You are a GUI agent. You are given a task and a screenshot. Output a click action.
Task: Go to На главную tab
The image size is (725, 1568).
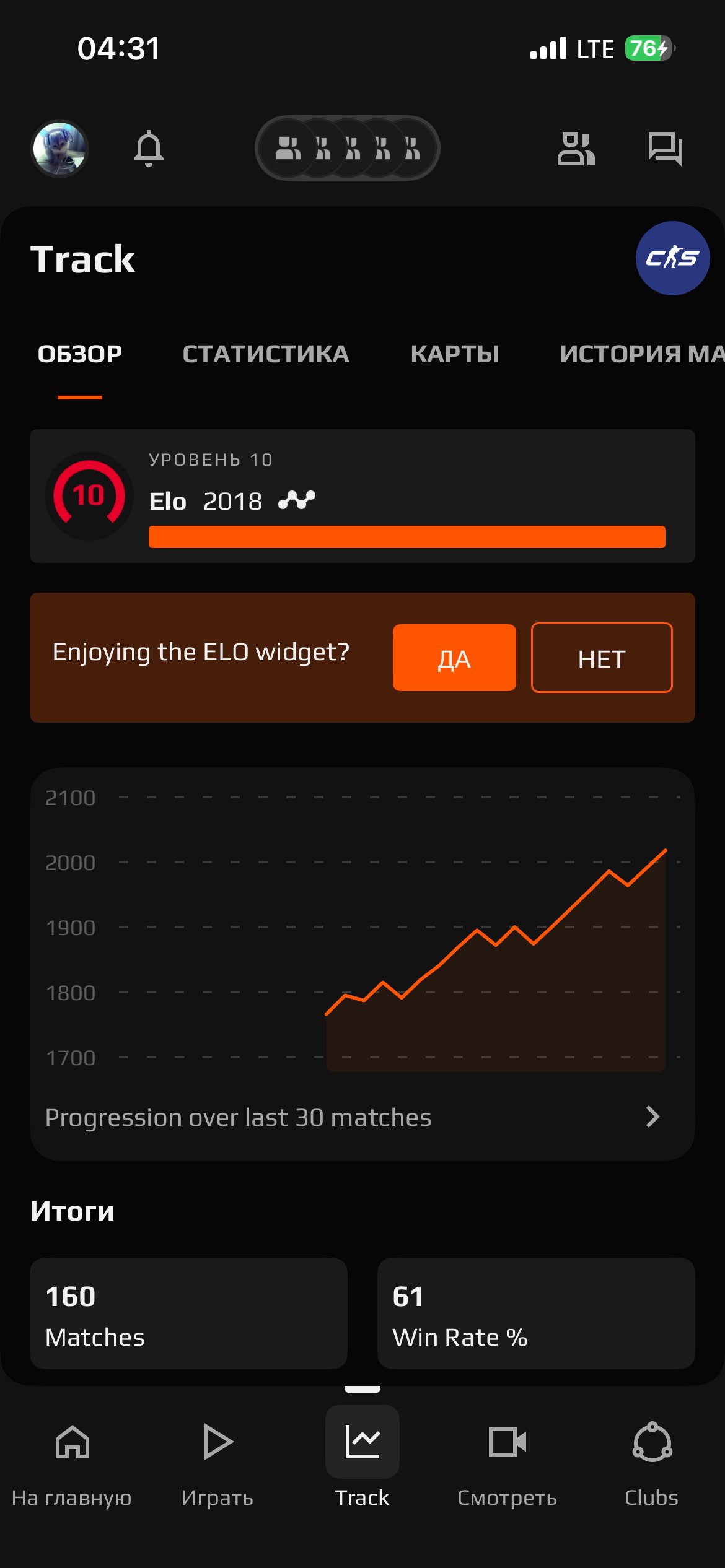click(72, 1464)
